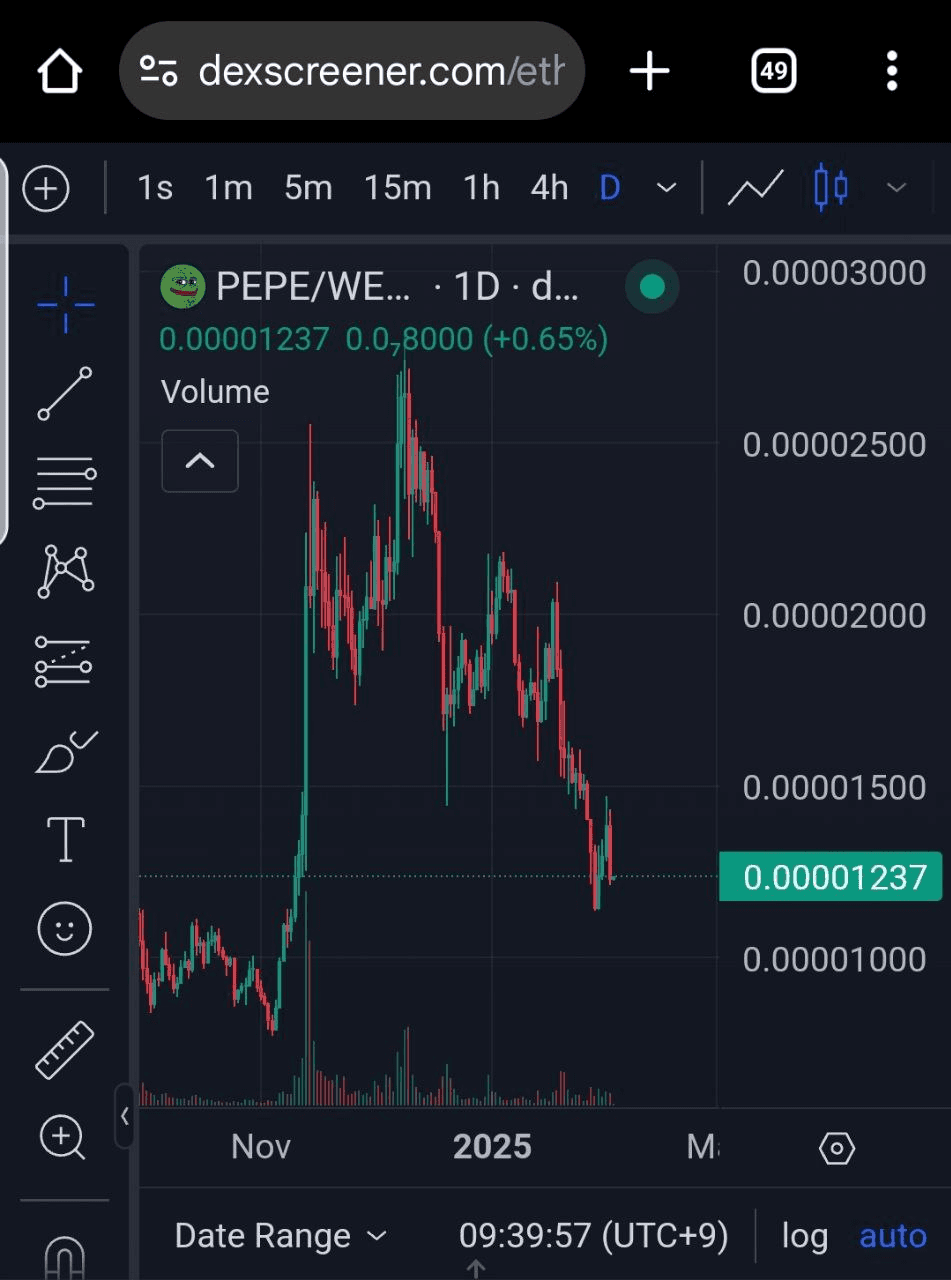The width and height of the screenshot is (951, 1280).
Task: Open the text annotation tool
Action: (x=65, y=839)
